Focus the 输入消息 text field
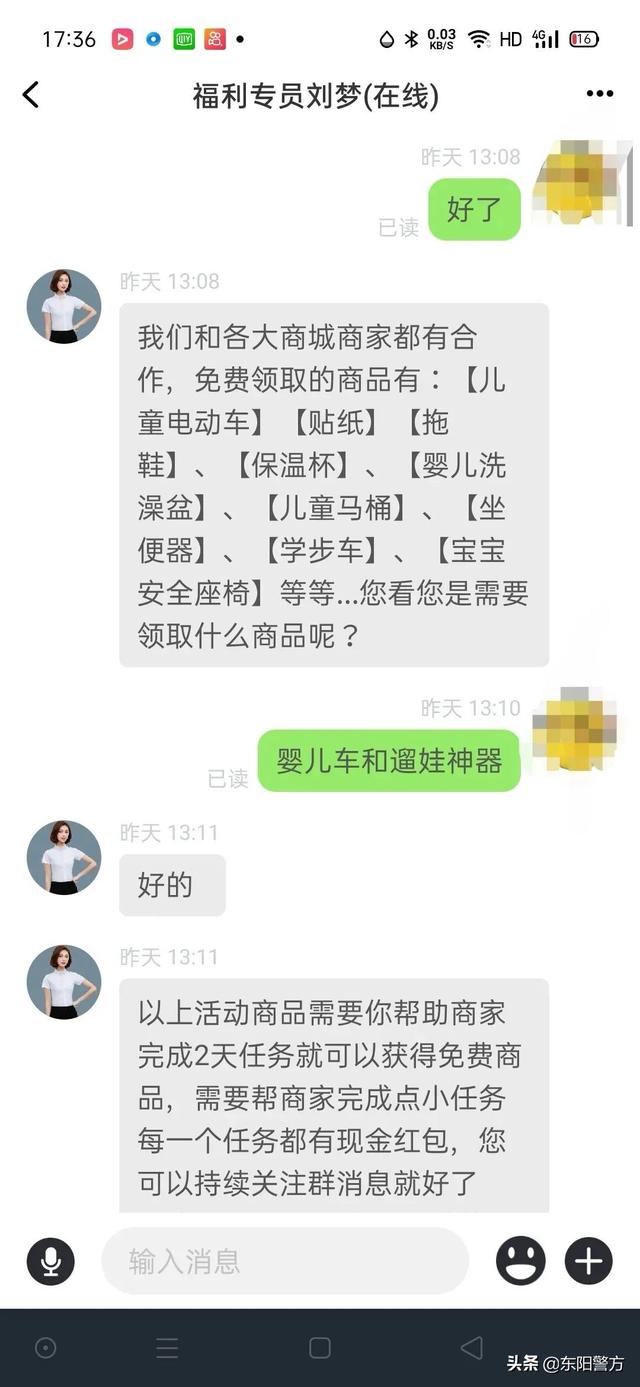The image size is (640, 1387). click(x=285, y=1260)
